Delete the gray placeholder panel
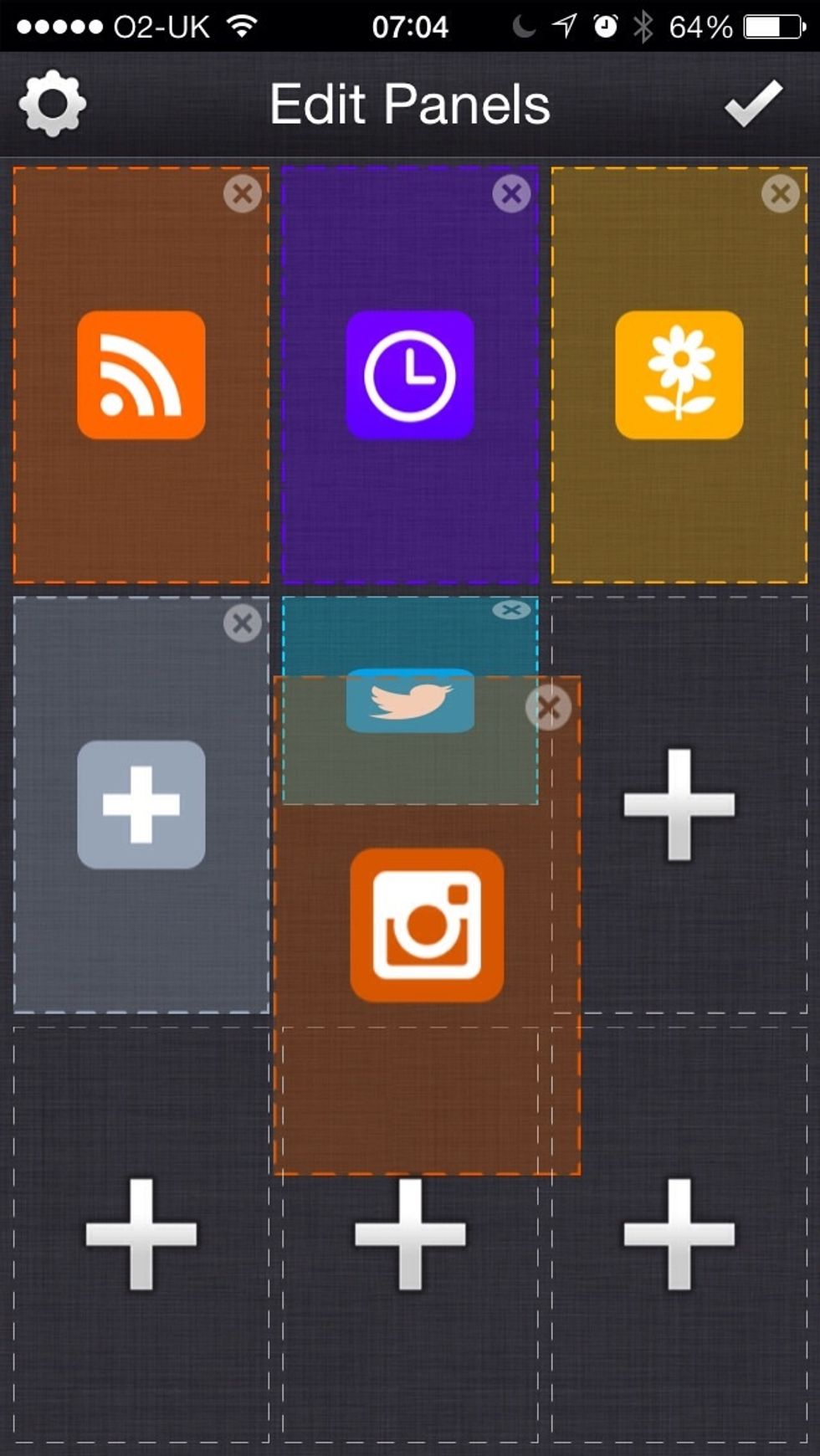820x1456 pixels. [241, 623]
